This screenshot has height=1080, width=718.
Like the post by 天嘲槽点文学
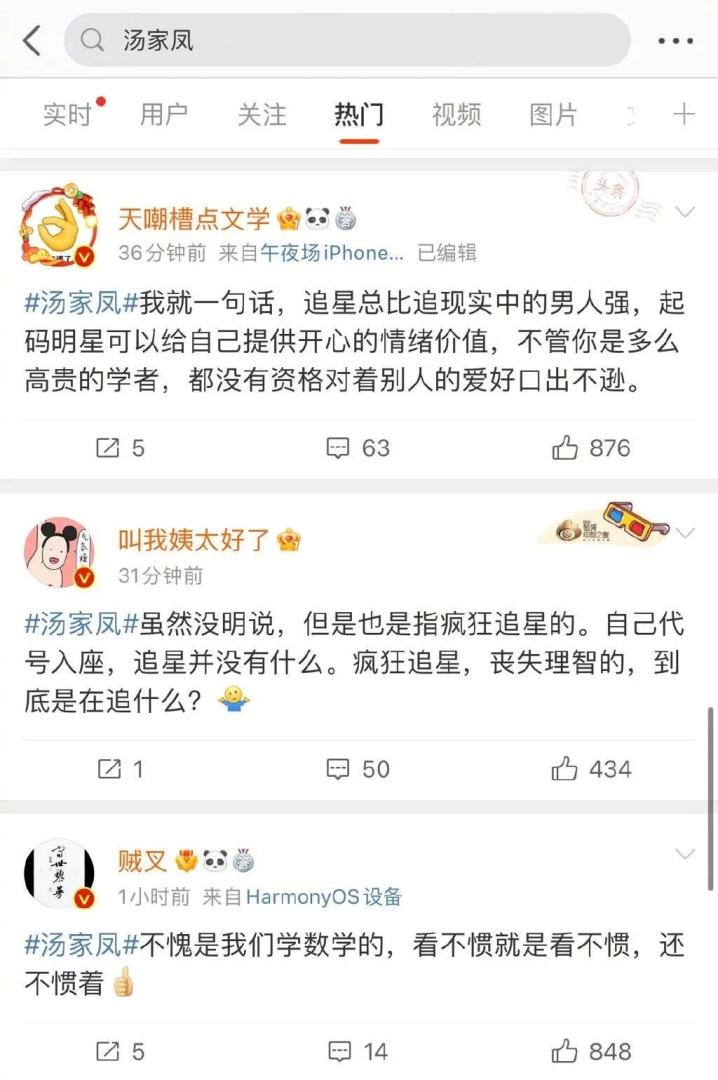point(591,447)
